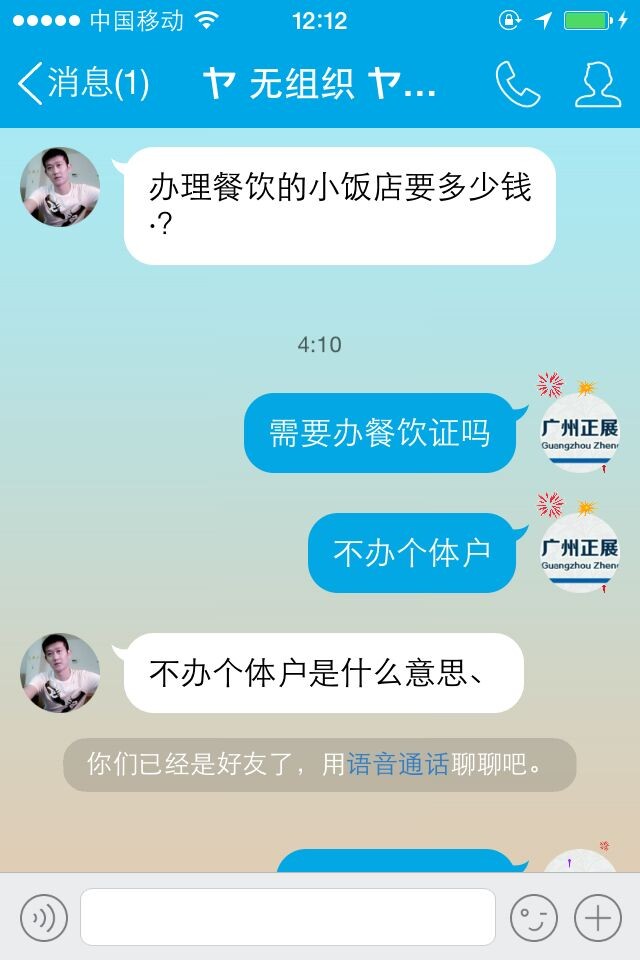Start a voice call with this contact
Screen dimensions: 640x960
517,85
